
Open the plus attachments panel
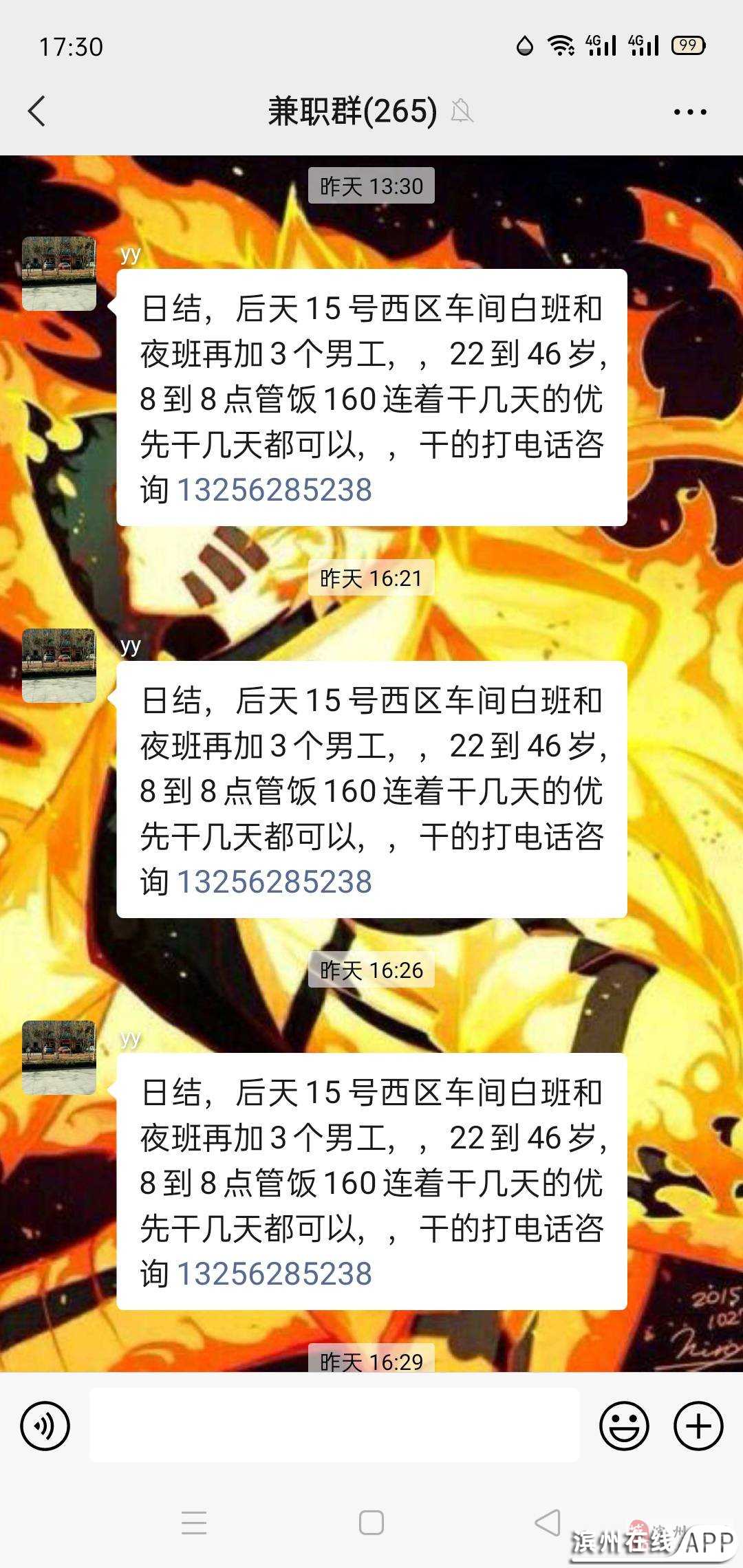(698, 1426)
